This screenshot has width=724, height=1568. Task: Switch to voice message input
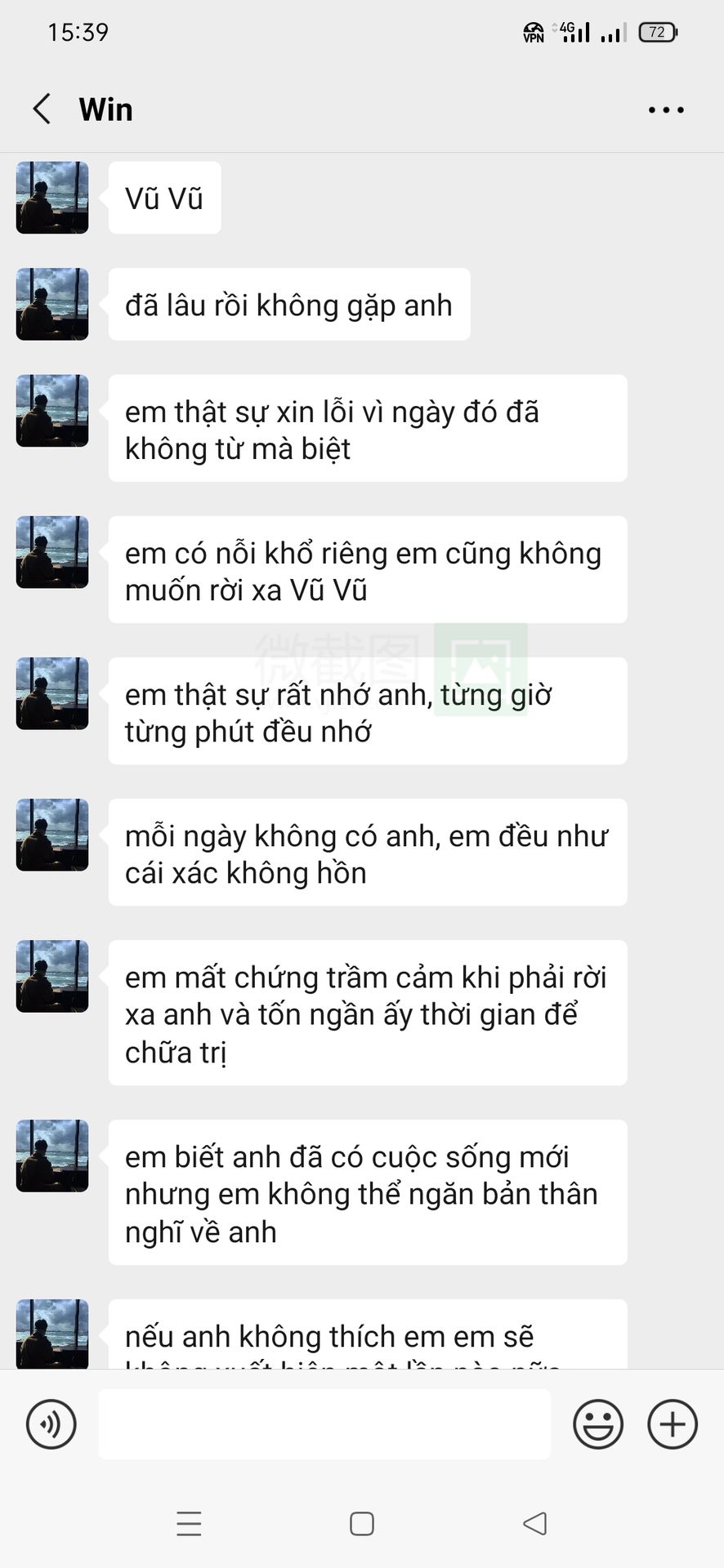coord(51,1424)
